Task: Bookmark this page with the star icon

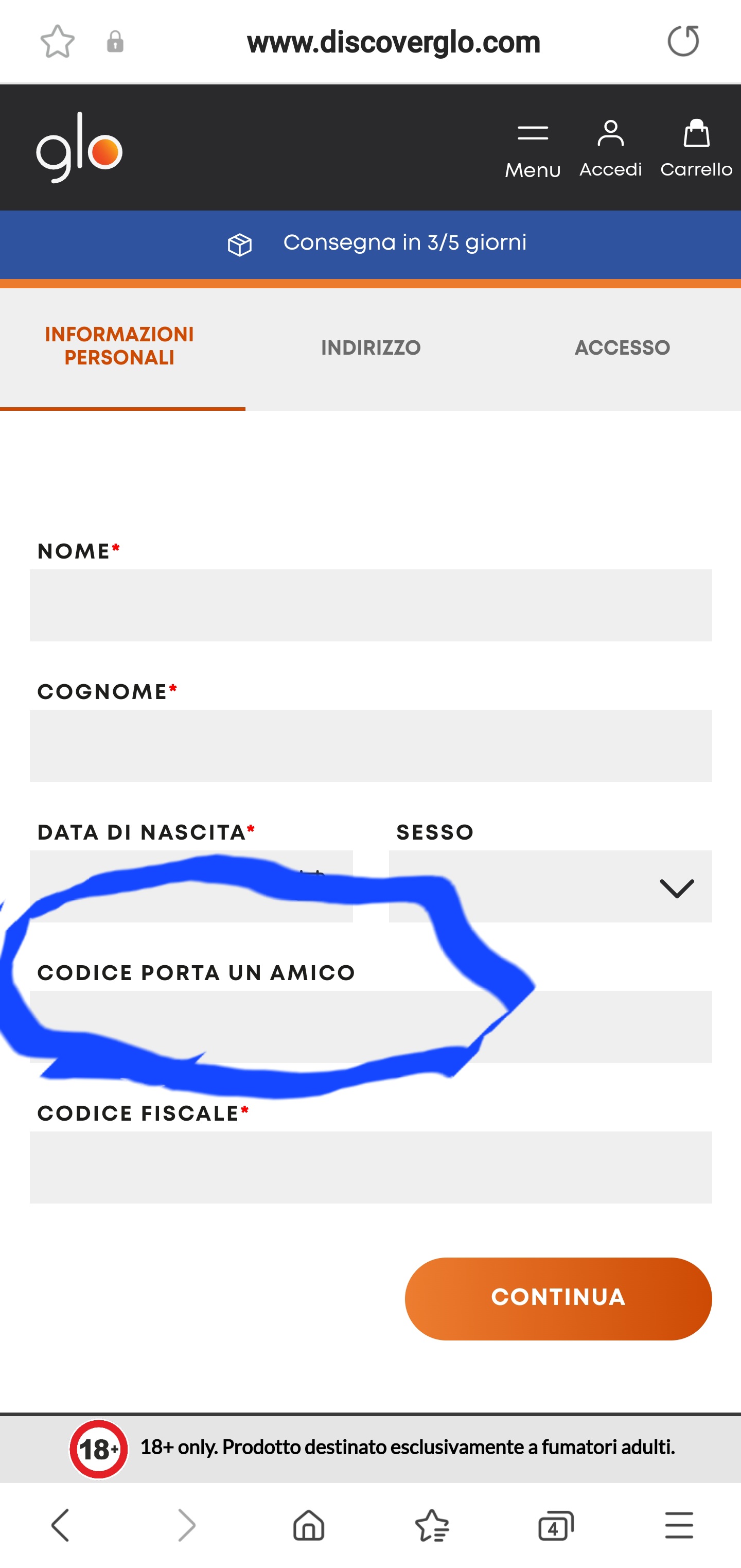Action: click(57, 41)
